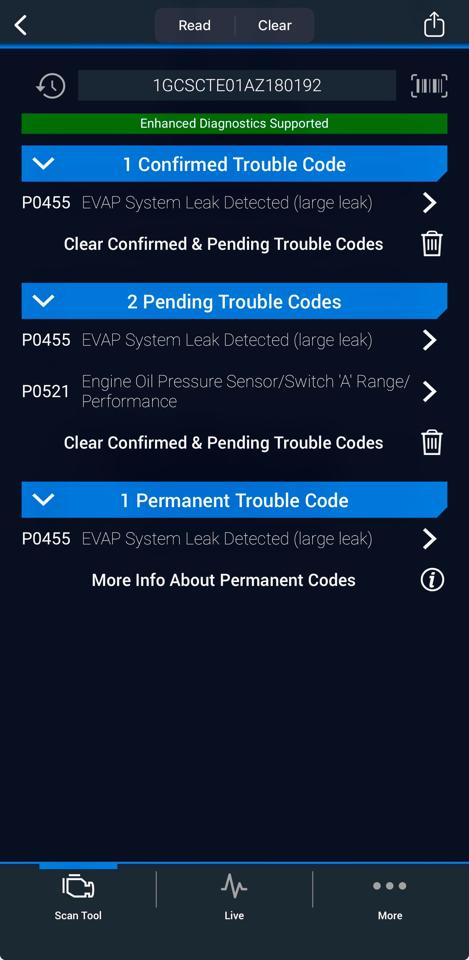The height and width of the screenshot is (960, 469).
Task: Tap the VIN number field
Action: point(237,85)
